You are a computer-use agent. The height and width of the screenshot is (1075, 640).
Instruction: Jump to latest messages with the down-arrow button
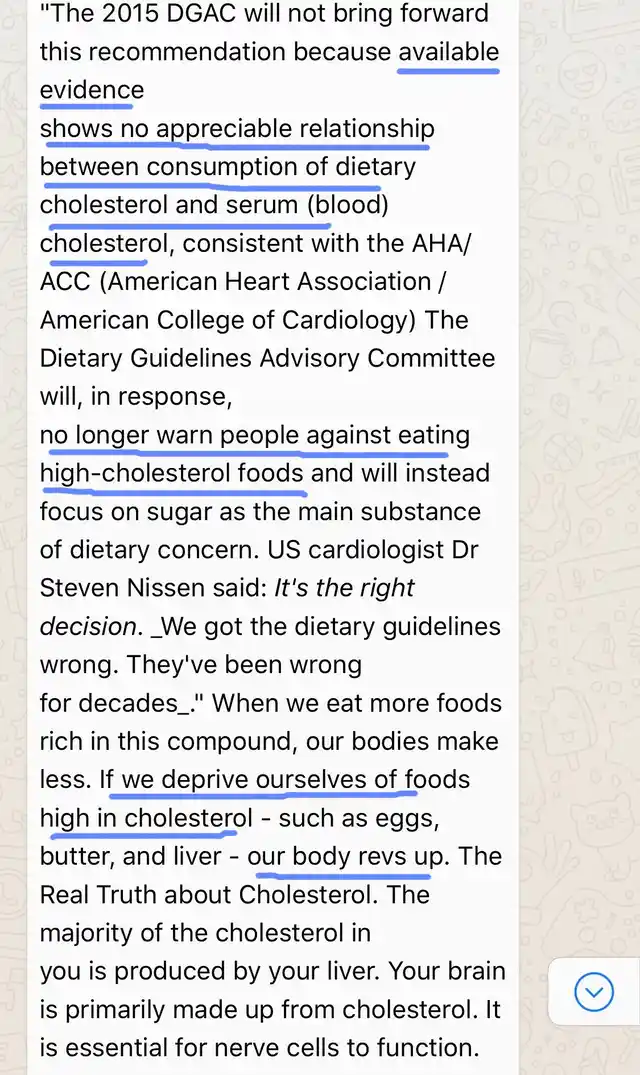click(594, 991)
